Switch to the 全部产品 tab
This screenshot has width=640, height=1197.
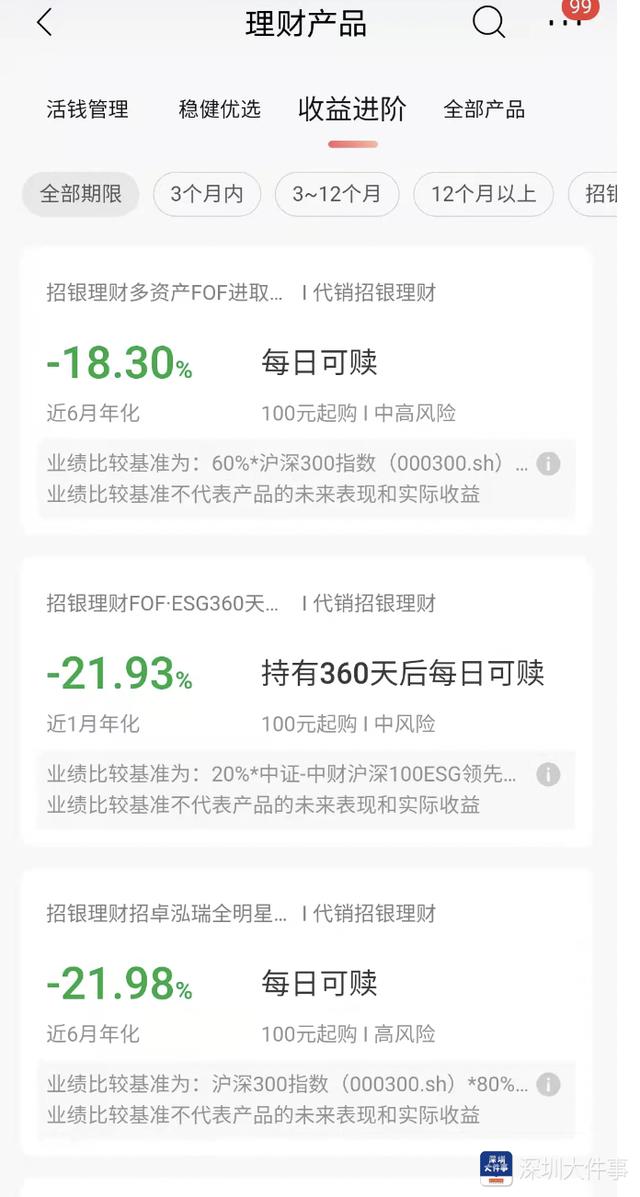tap(484, 109)
